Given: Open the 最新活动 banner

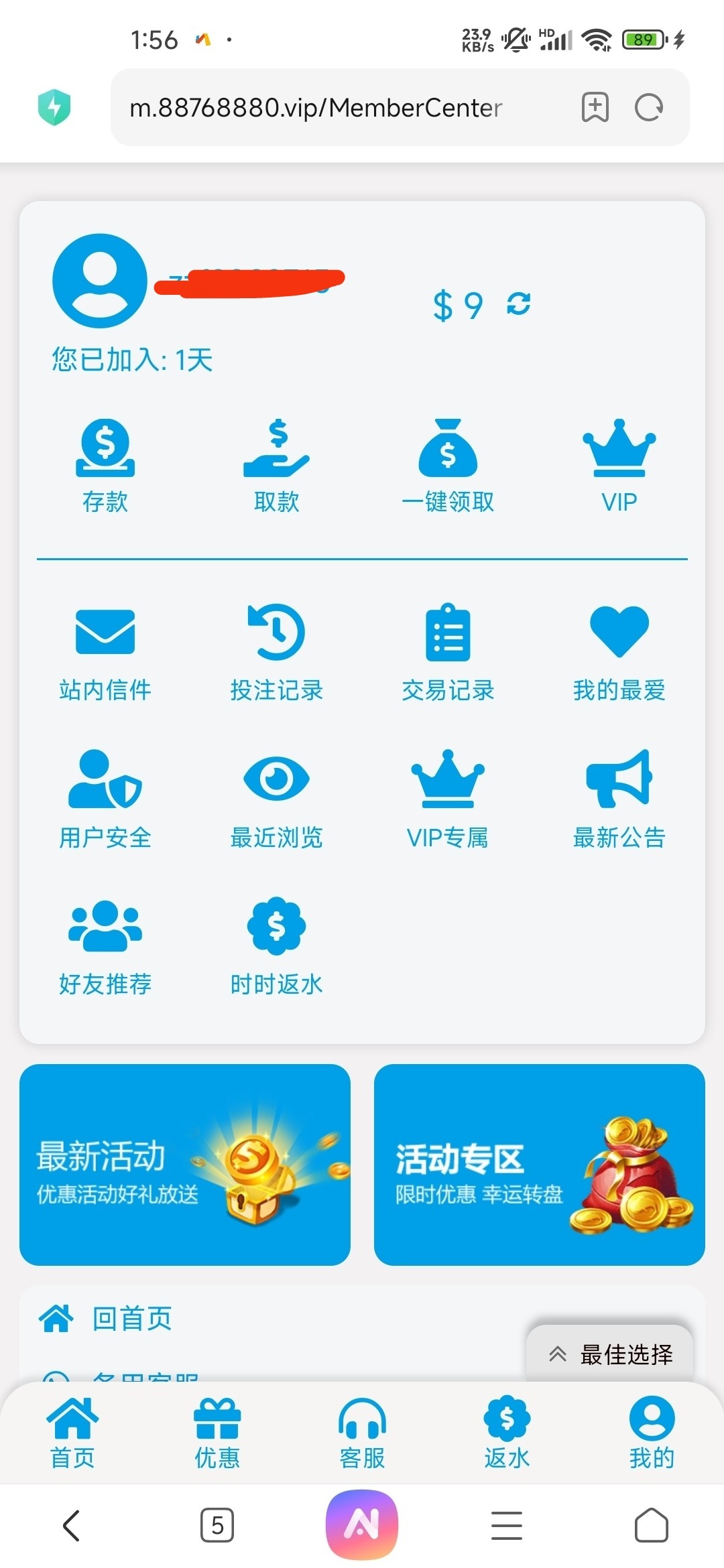Looking at the screenshot, I should click(x=185, y=1165).
